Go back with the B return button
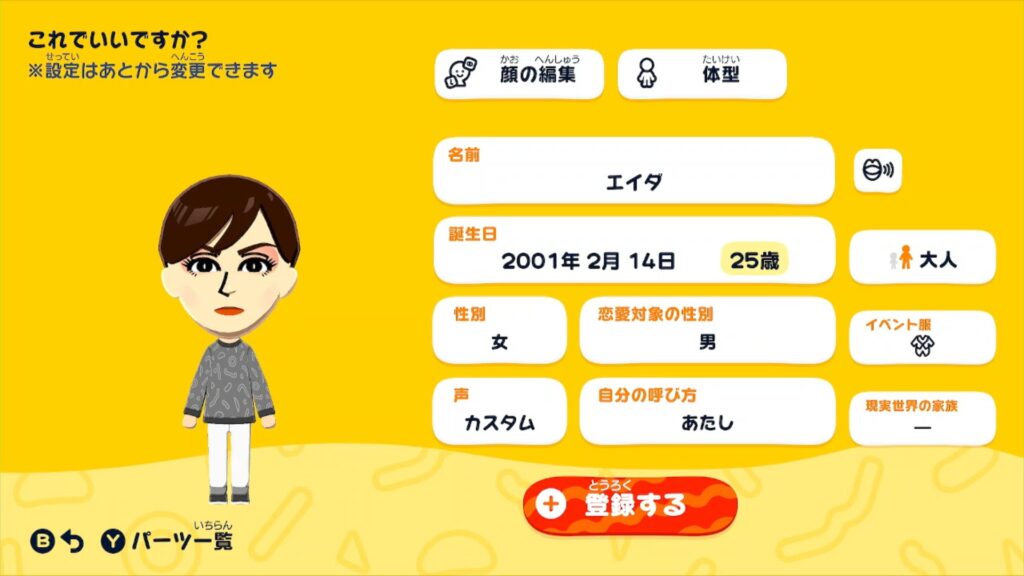The image size is (1024, 576). pos(58,541)
